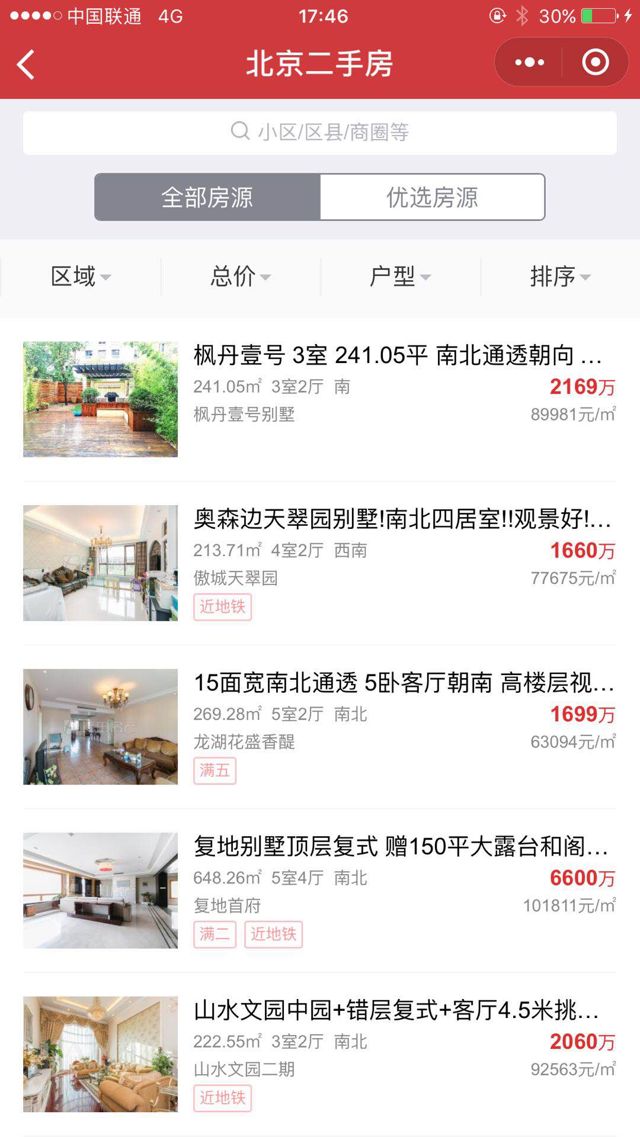This screenshot has width=640, height=1137.
Task: Expand the 总价 filter dropdown
Action: tap(240, 277)
